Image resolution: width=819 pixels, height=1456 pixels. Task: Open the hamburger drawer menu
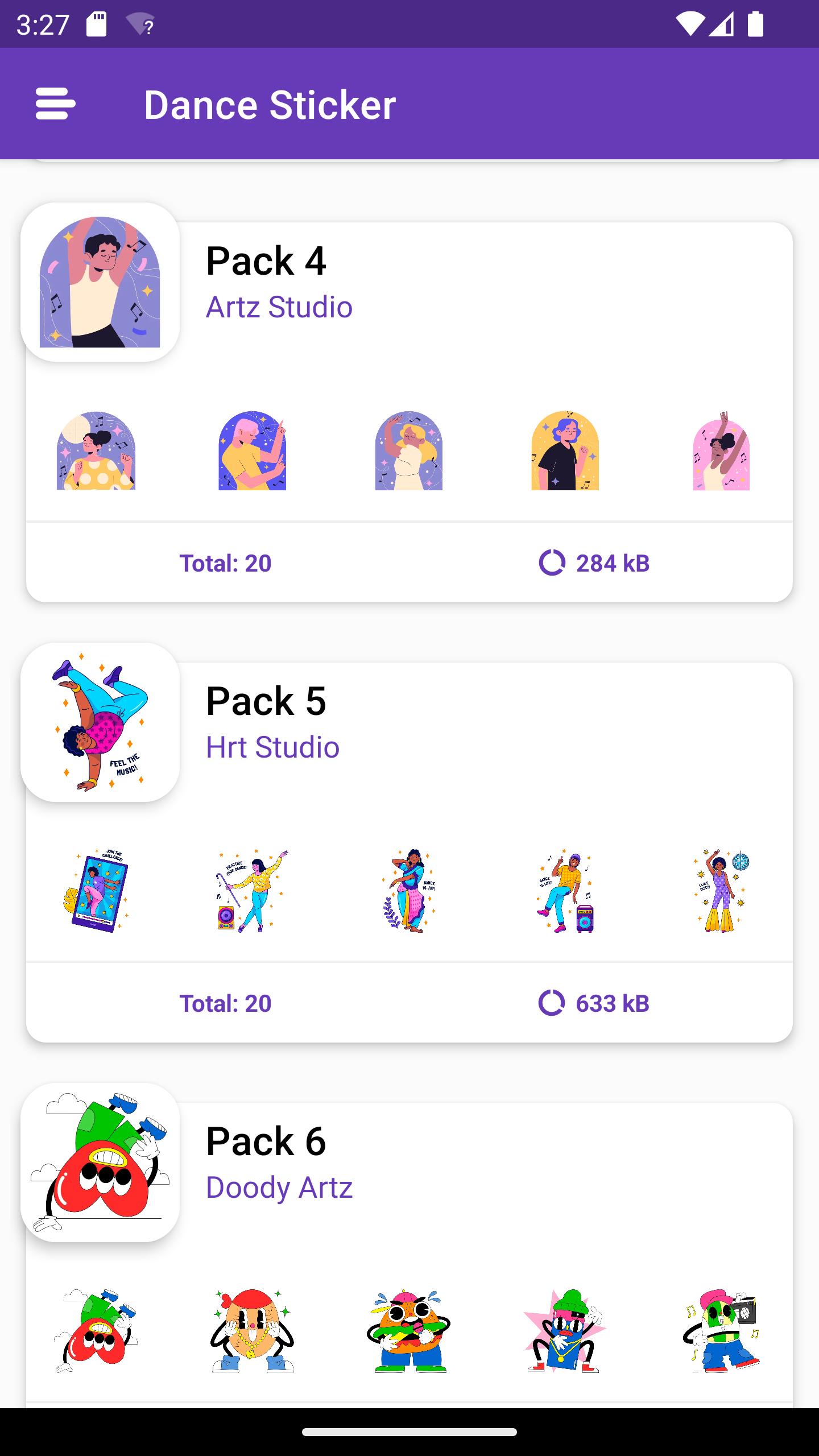pyautogui.click(x=55, y=104)
